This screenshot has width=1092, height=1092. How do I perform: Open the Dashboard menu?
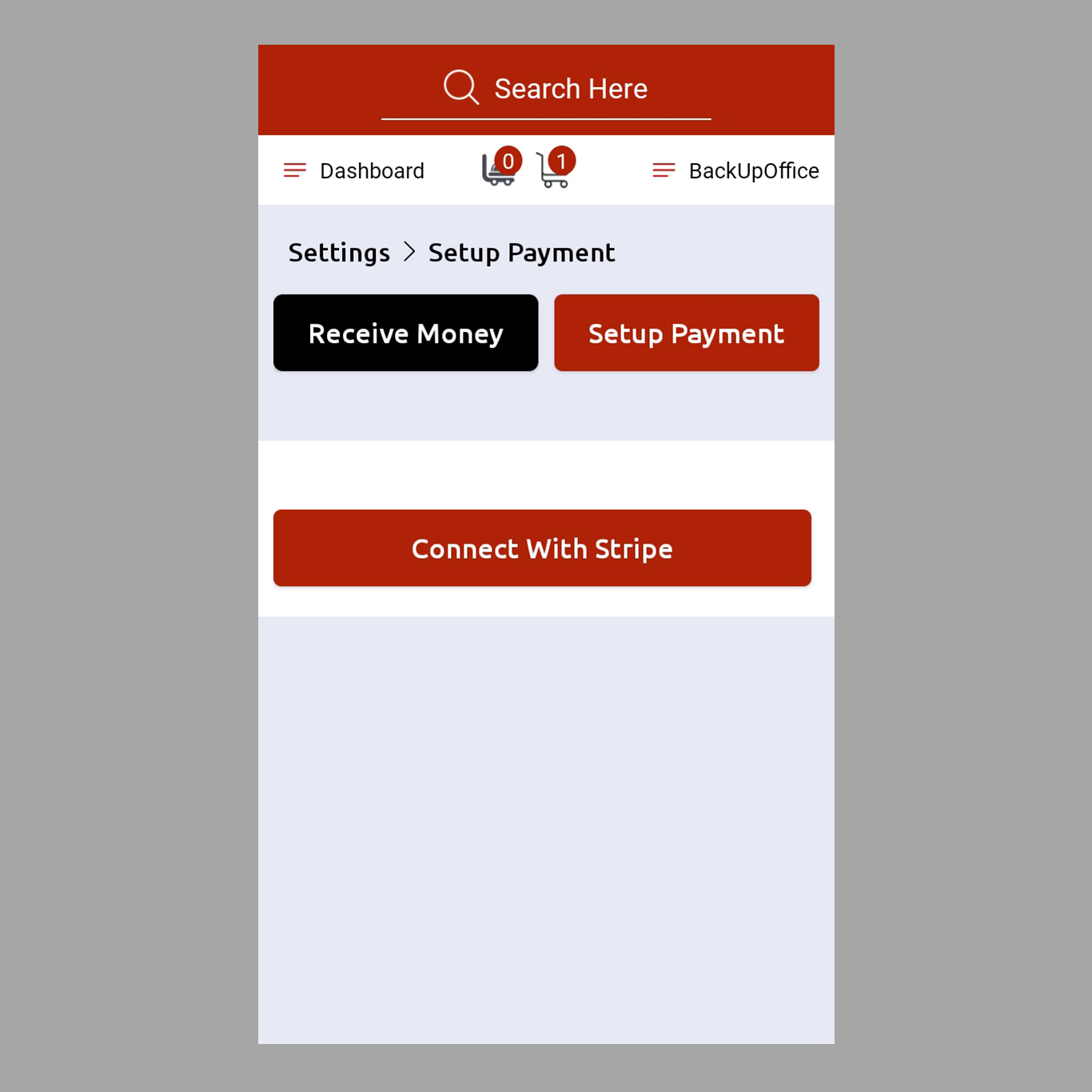click(354, 171)
